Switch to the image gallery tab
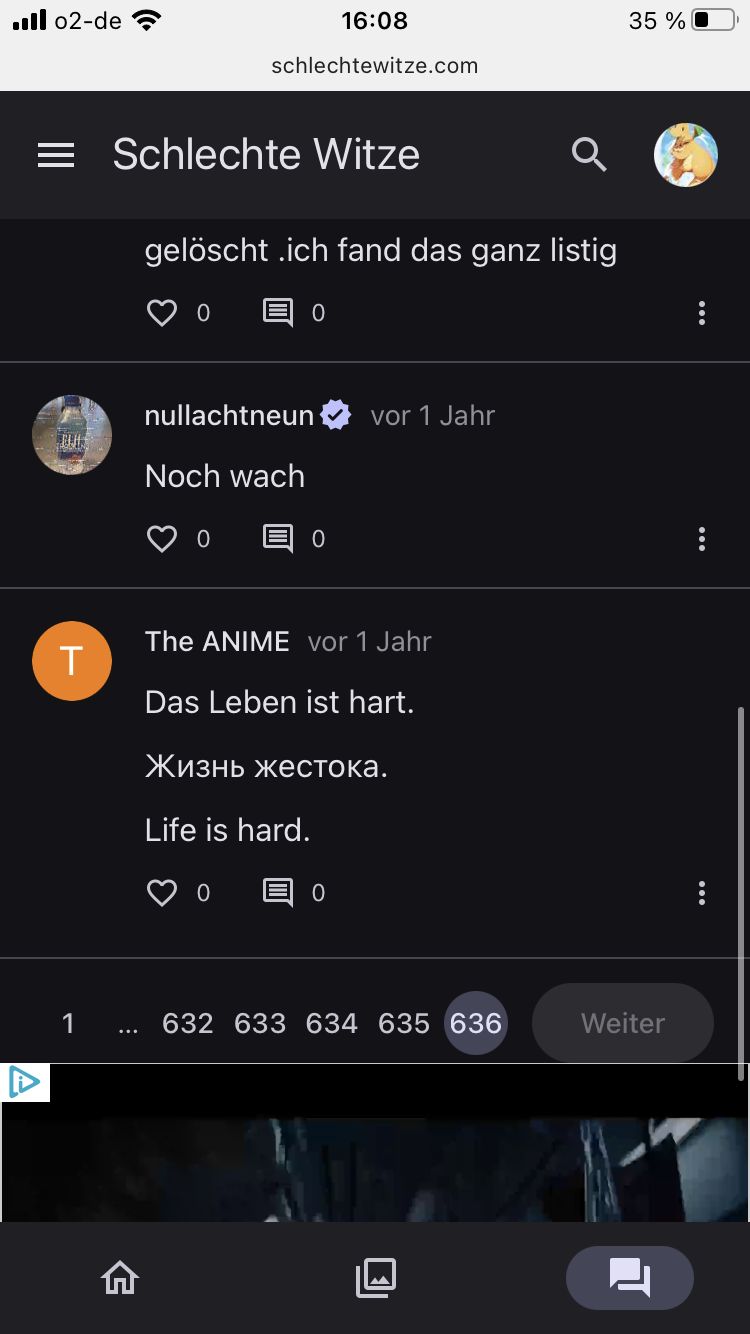 [376, 1277]
